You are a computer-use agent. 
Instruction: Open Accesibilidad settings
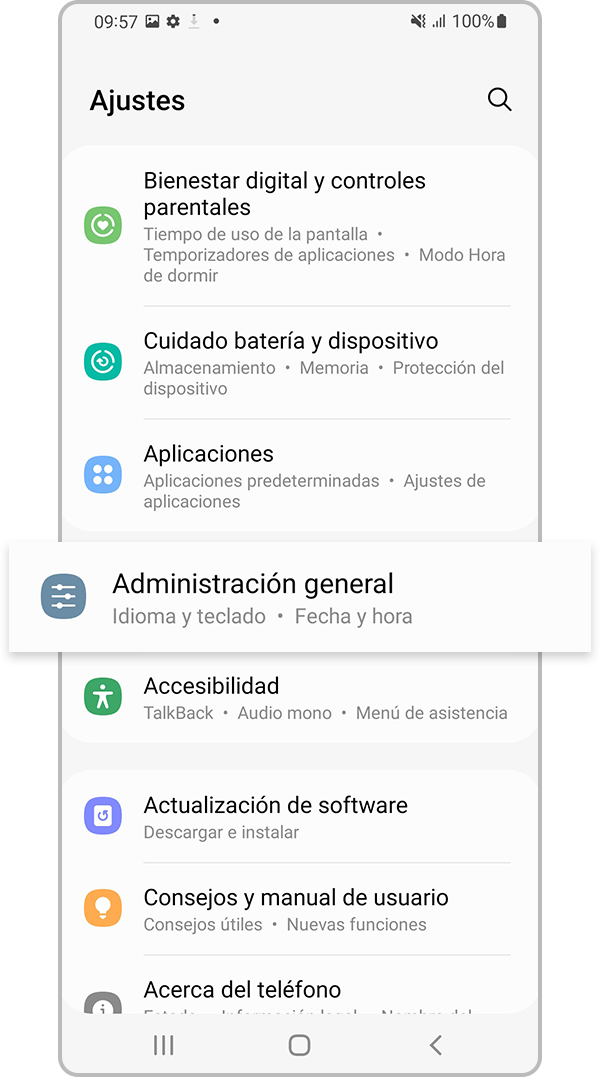(x=300, y=697)
